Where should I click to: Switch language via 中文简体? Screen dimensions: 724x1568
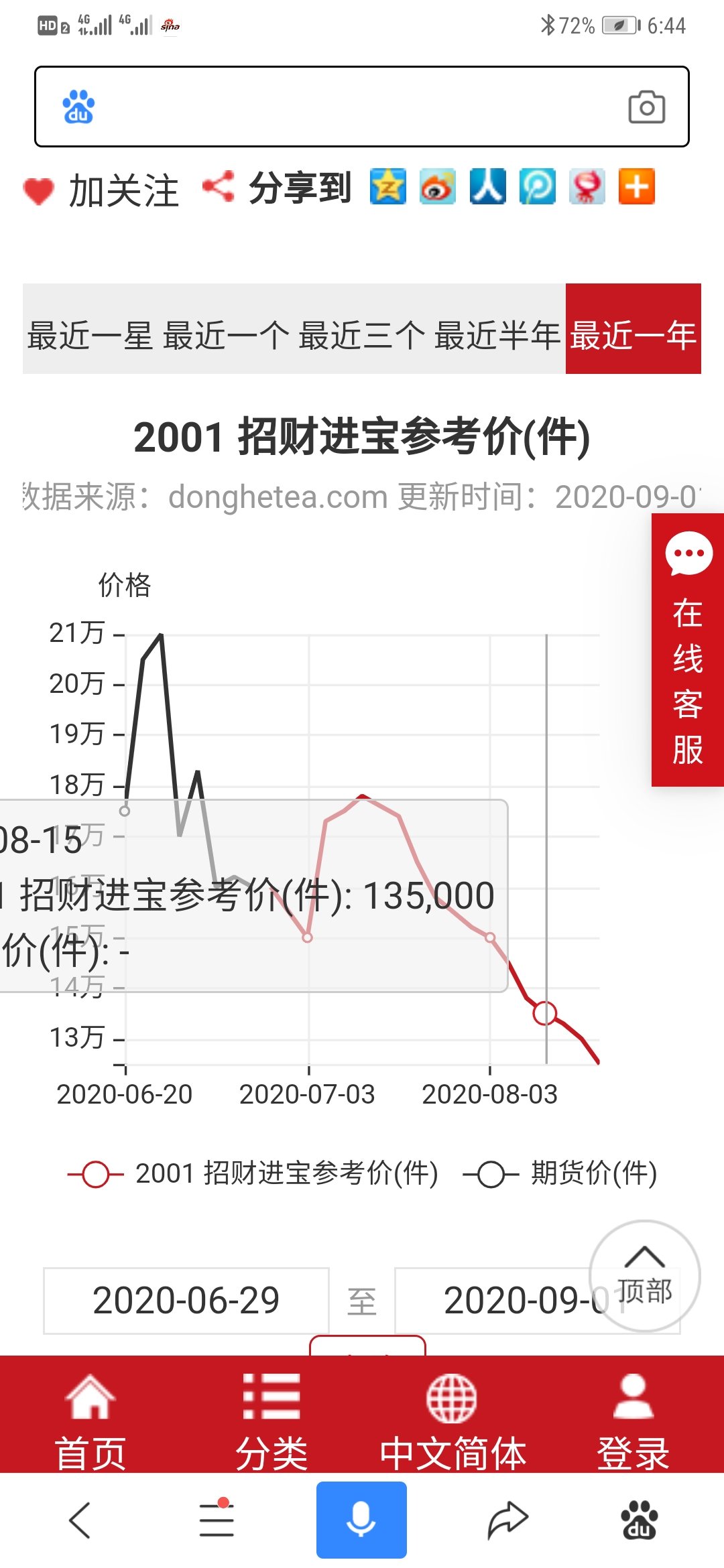pyautogui.click(x=452, y=1421)
